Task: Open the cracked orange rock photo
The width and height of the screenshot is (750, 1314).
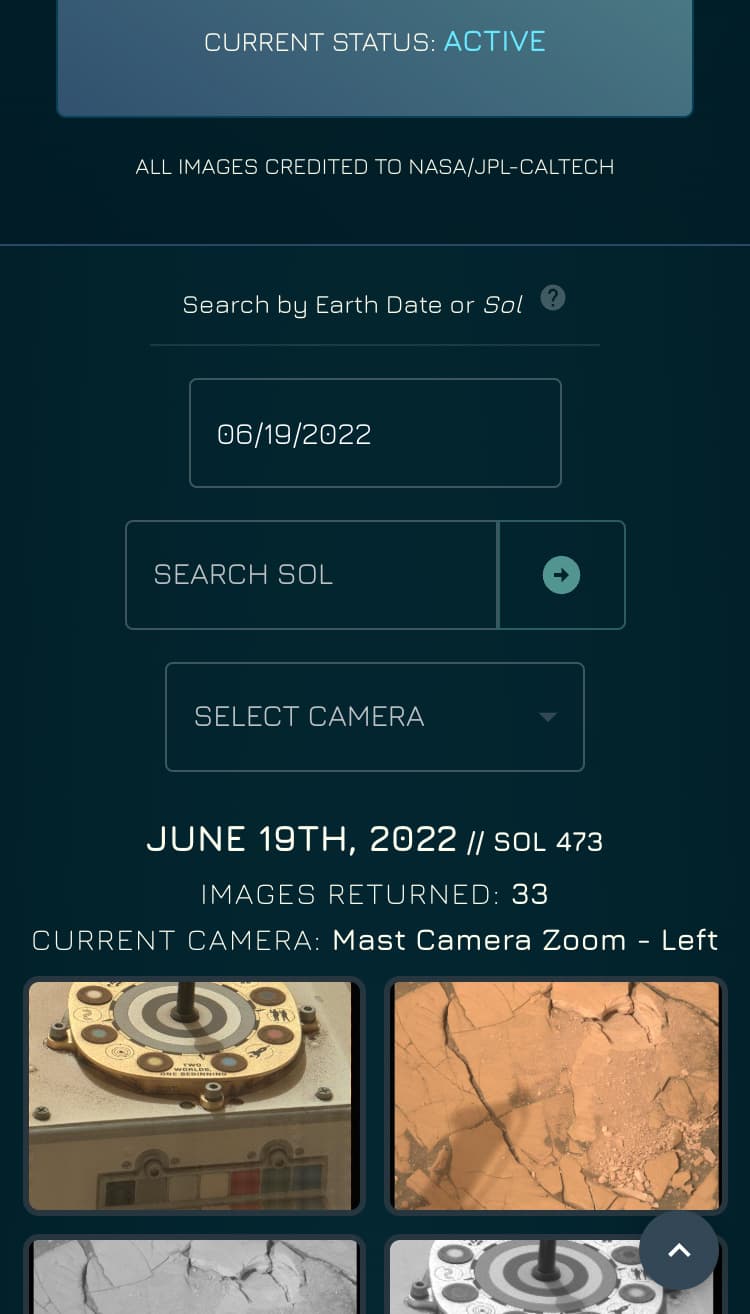Action: click(555, 1095)
